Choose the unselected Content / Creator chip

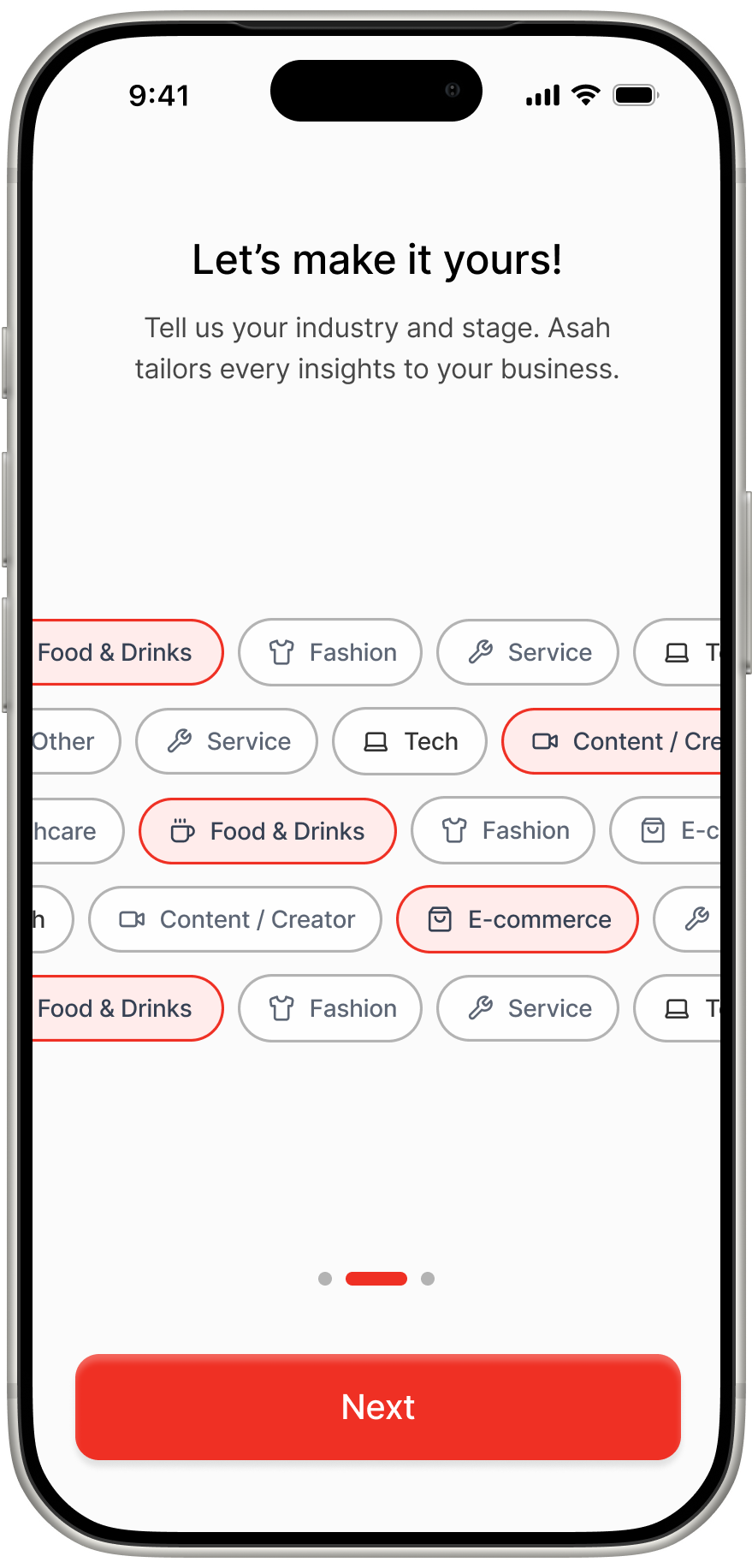(235, 919)
